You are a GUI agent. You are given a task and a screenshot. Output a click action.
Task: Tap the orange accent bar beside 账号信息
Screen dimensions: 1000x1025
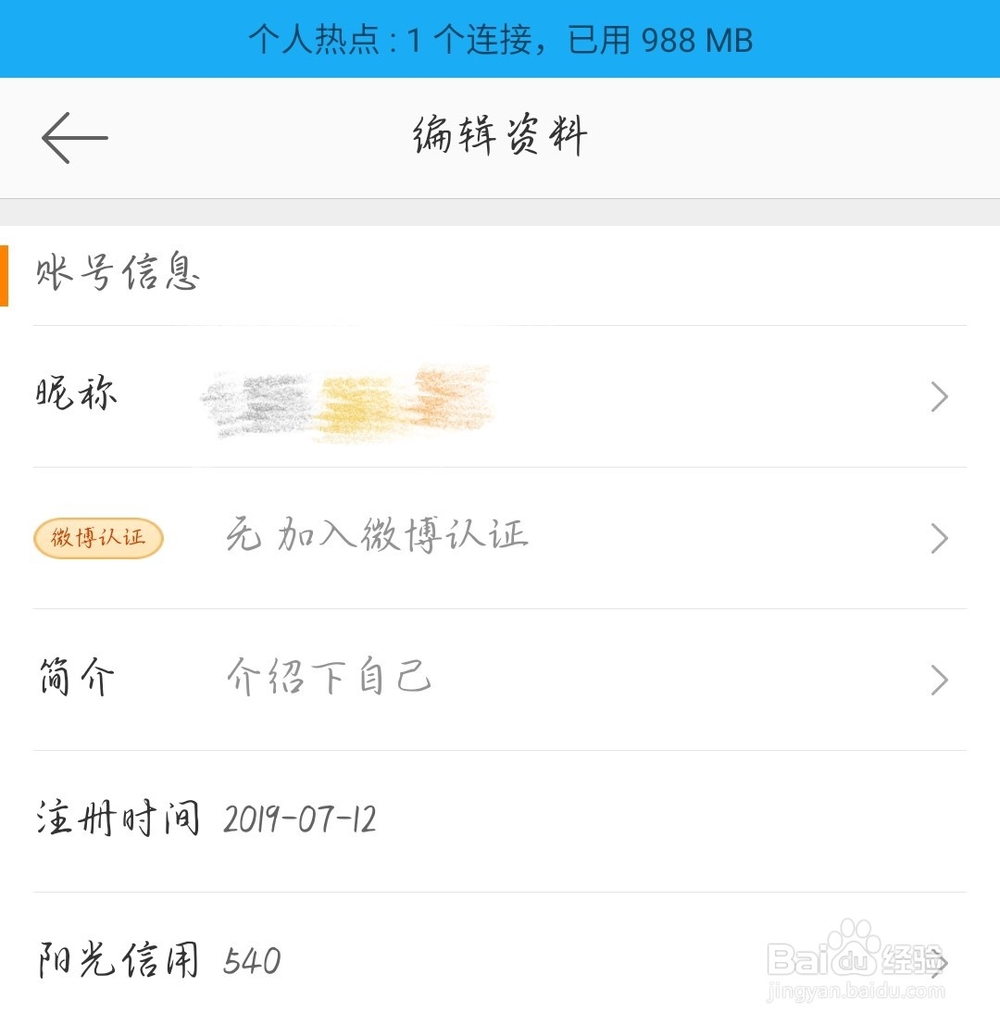pos(4,277)
